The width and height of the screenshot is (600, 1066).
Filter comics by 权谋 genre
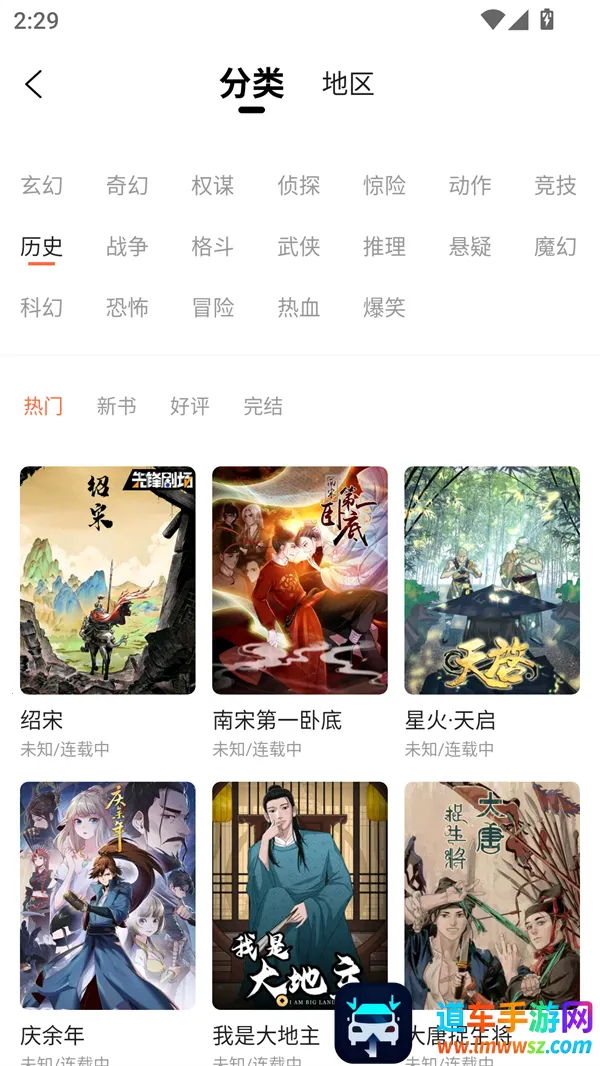coord(213,185)
